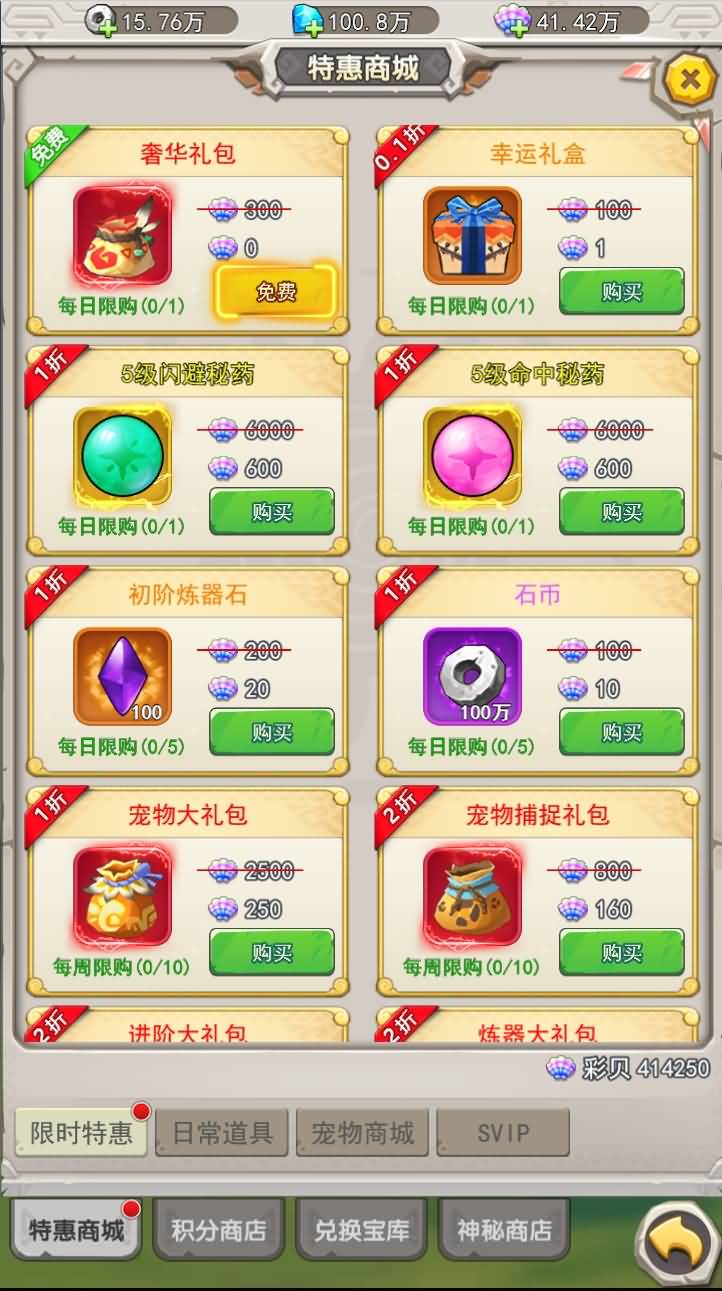The width and height of the screenshot is (722, 1291).
Task: Close the 特惠商城 shop window
Action: pos(689,79)
